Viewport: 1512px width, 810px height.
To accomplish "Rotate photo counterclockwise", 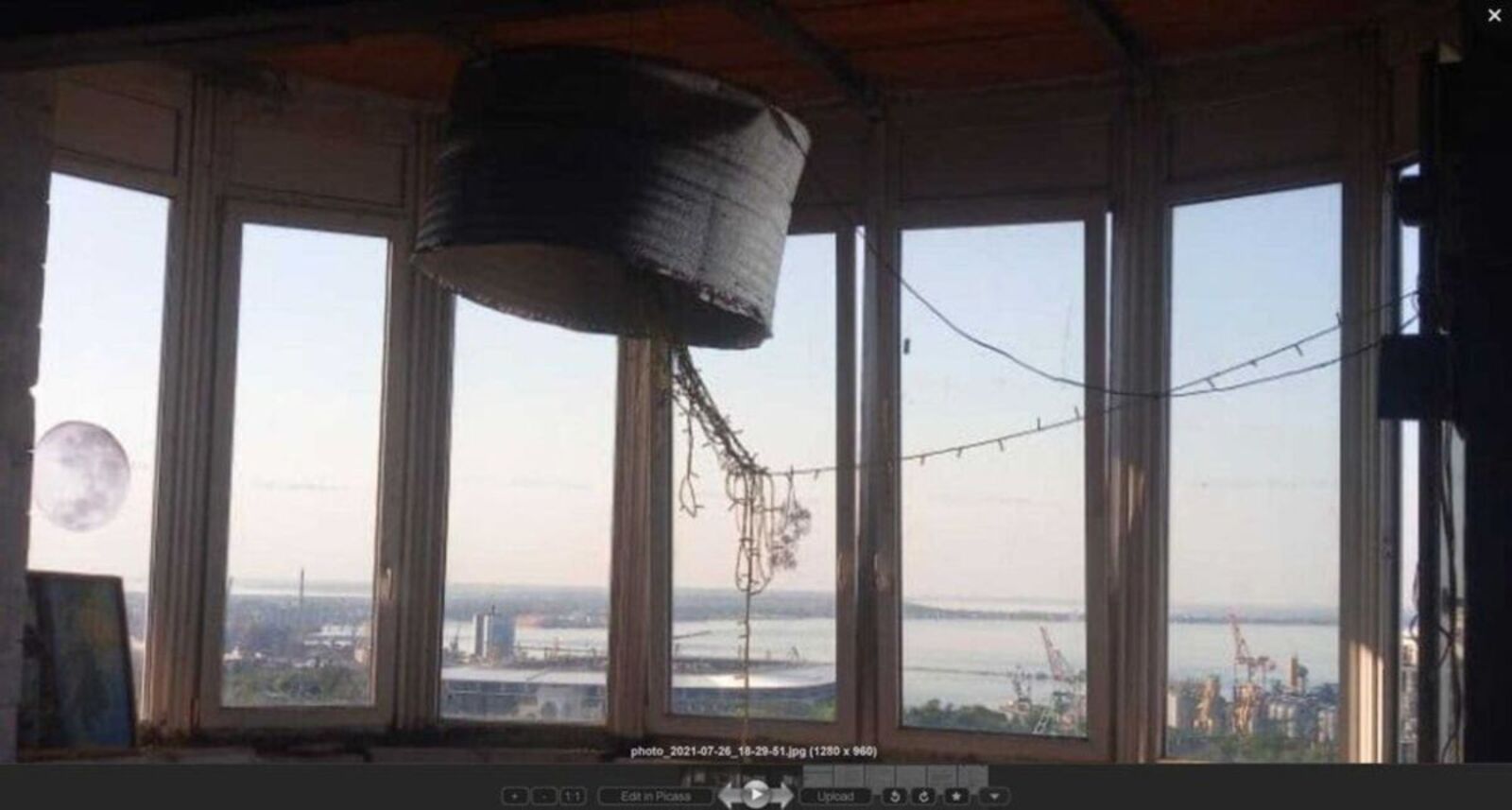I will pyautogui.click(x=894, y=797).
